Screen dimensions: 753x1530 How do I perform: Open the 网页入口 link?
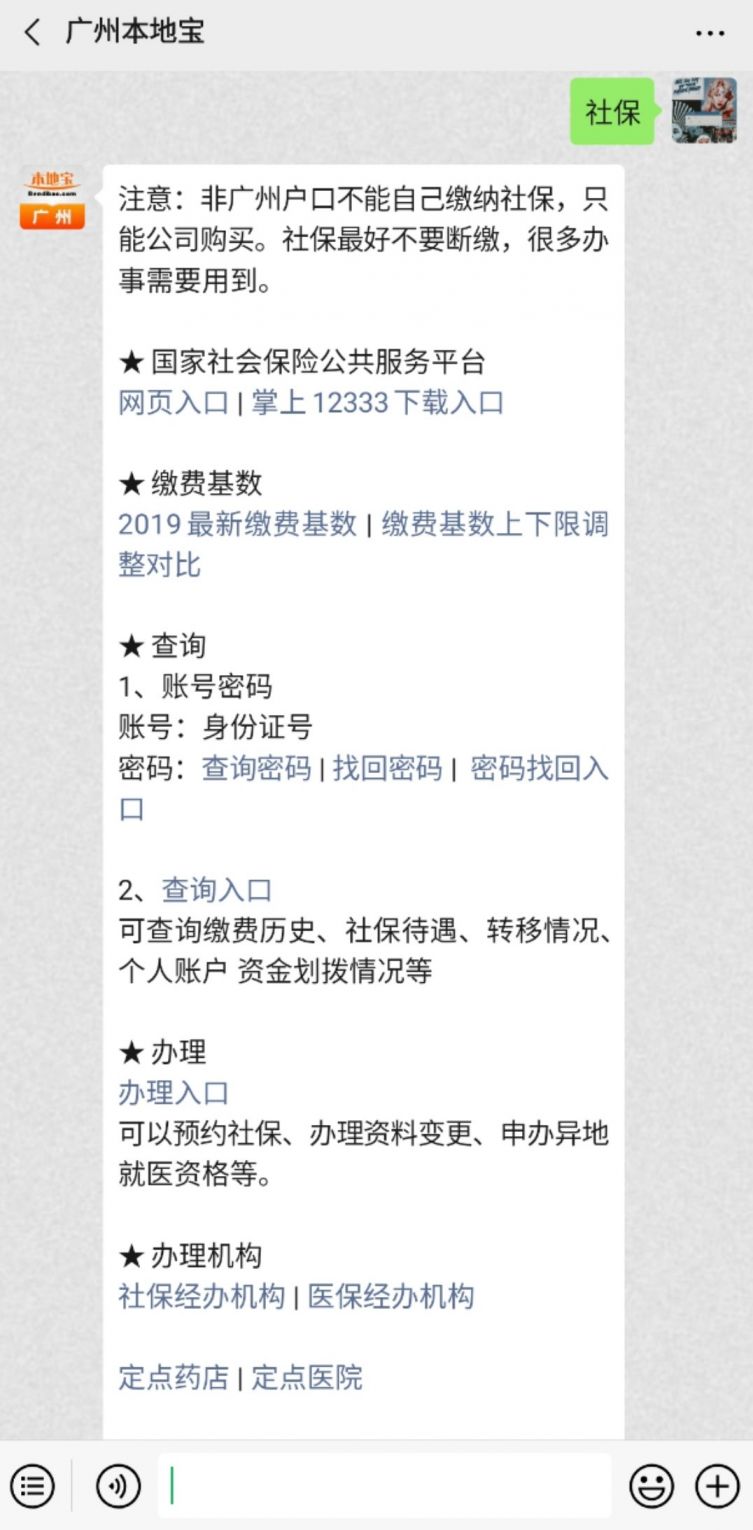click(174, 402)
